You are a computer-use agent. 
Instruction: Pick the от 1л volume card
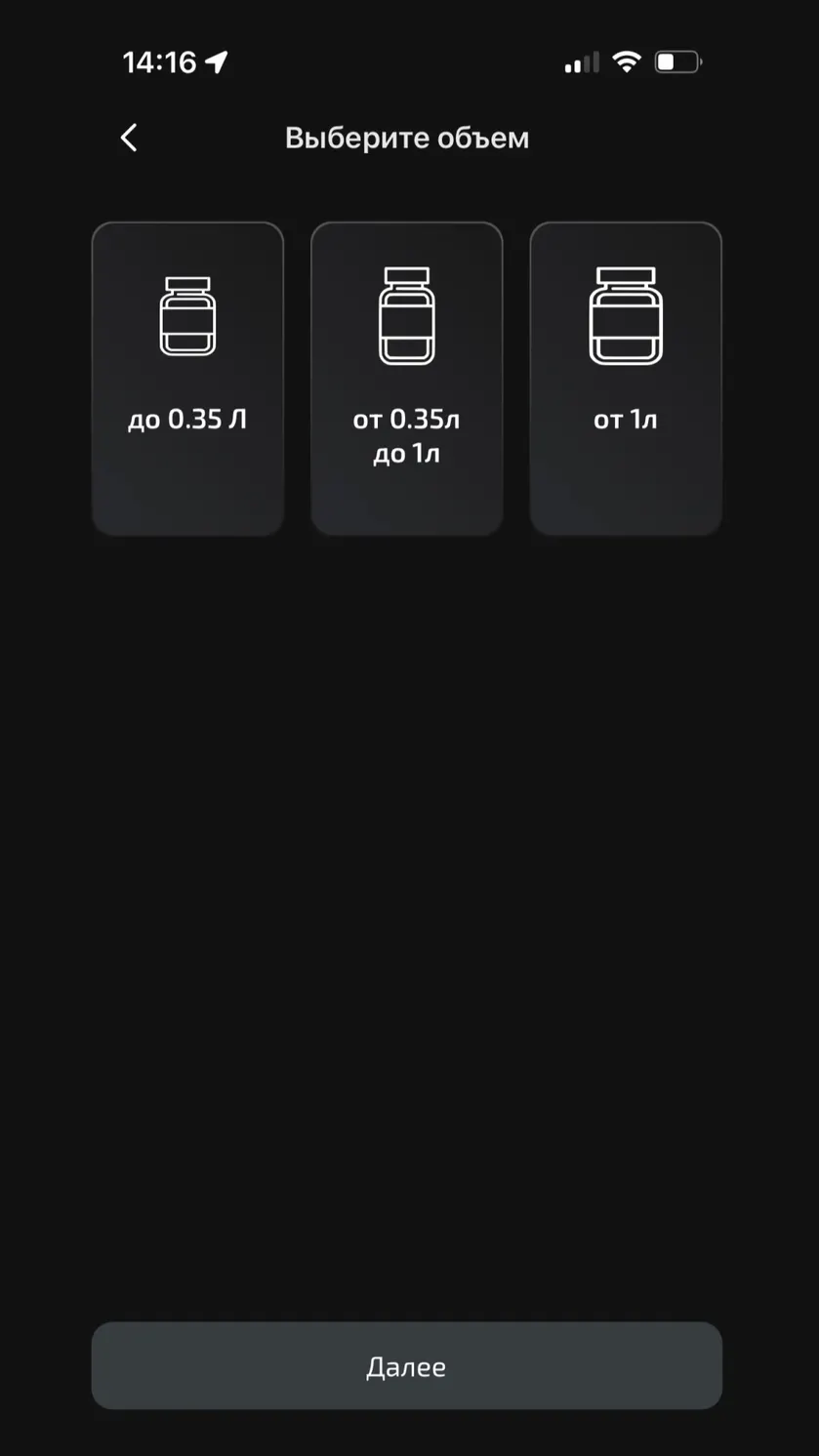626,379
